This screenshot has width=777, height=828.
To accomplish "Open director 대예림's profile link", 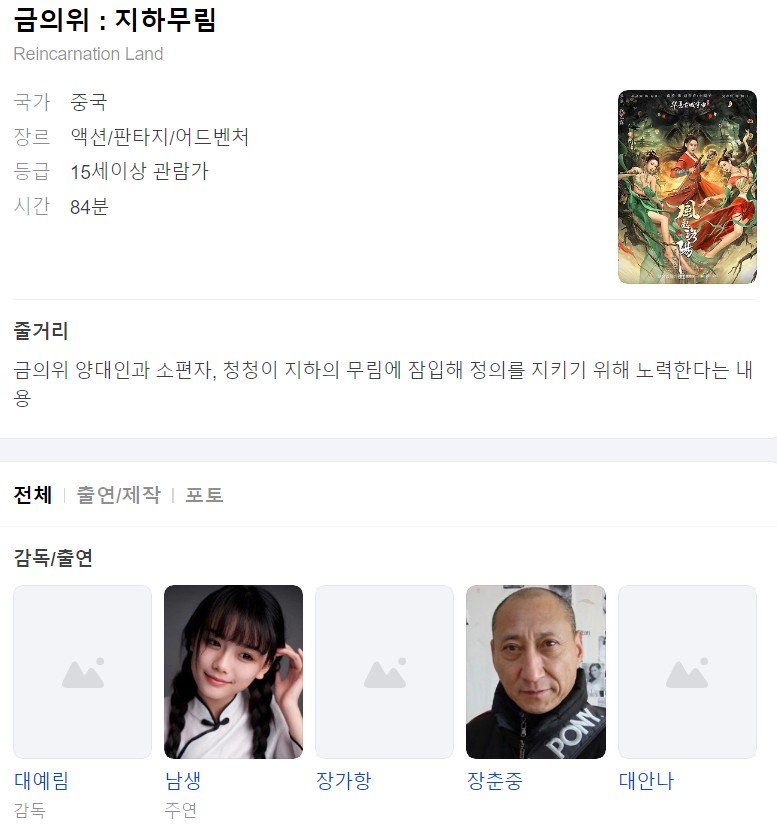I will pyautogui.click(x=41, y=781).
